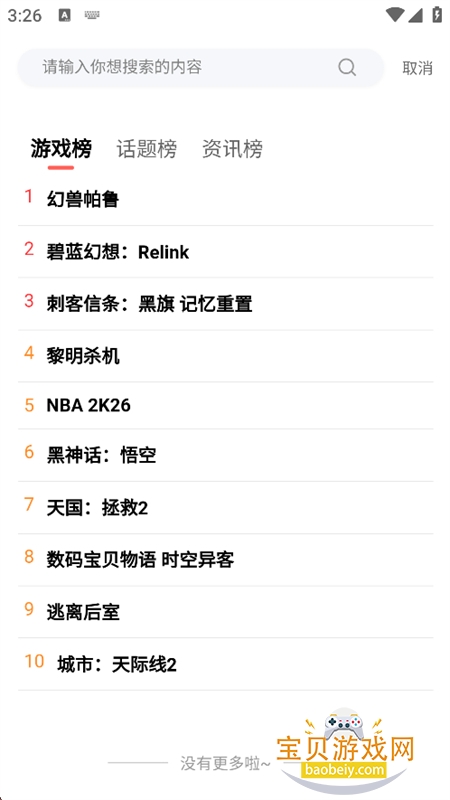The height and width of the screenshot is (800, 450).
Task: Choose 黎明杀机 in the list
Action: click(x=226, y=356)
